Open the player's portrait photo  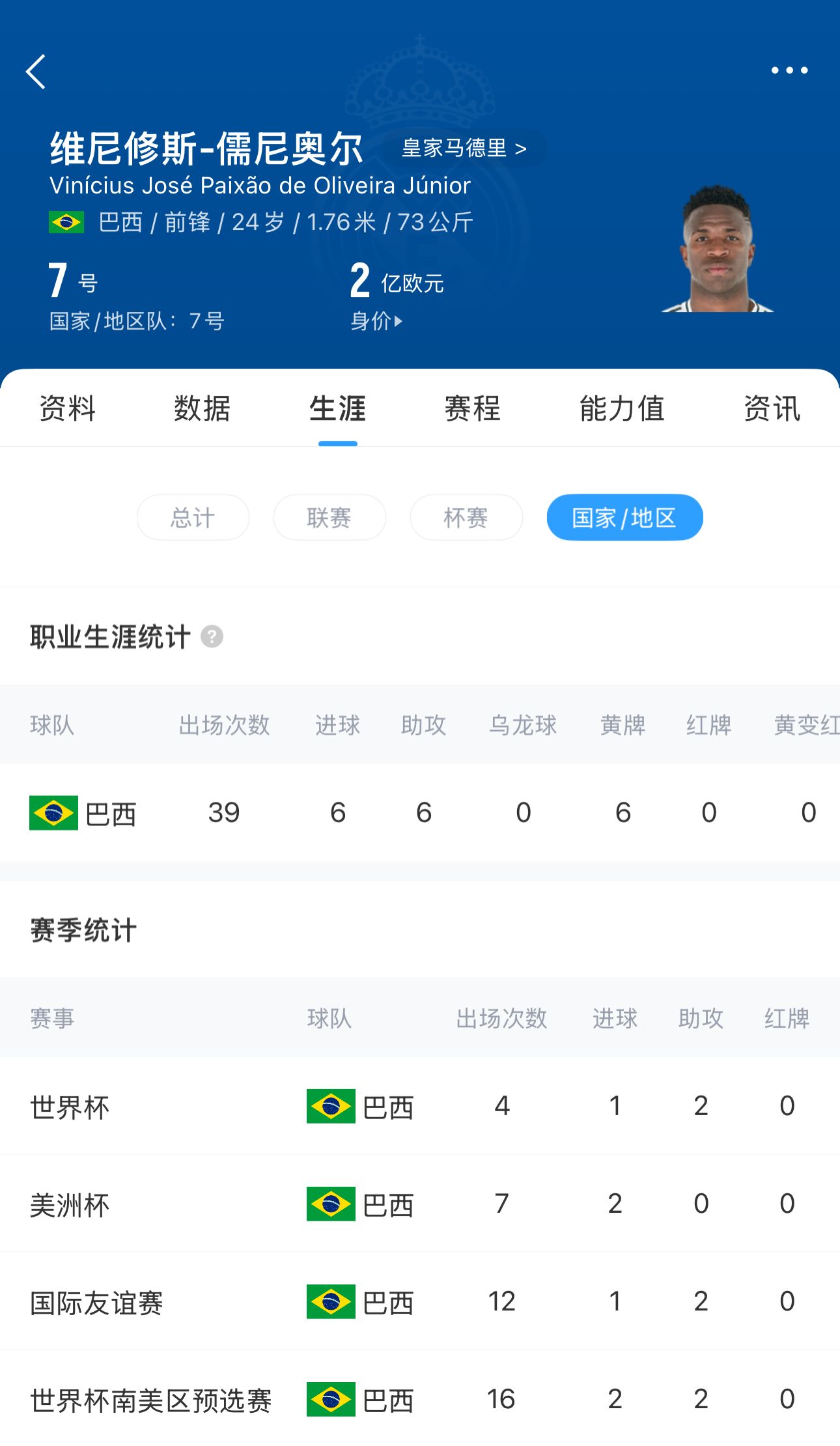717,249
